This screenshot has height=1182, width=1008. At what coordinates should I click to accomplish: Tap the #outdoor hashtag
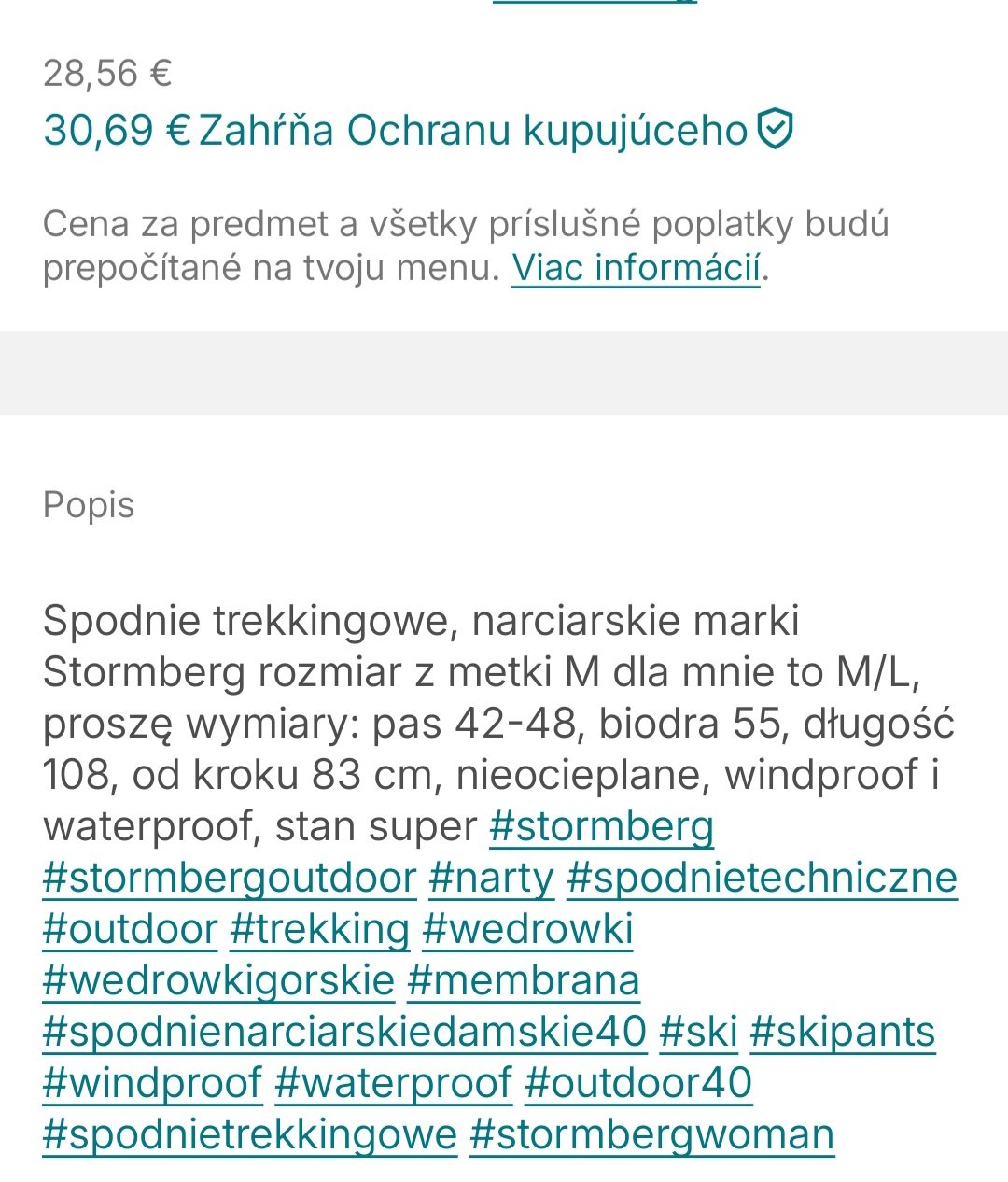tap(130, 929)
